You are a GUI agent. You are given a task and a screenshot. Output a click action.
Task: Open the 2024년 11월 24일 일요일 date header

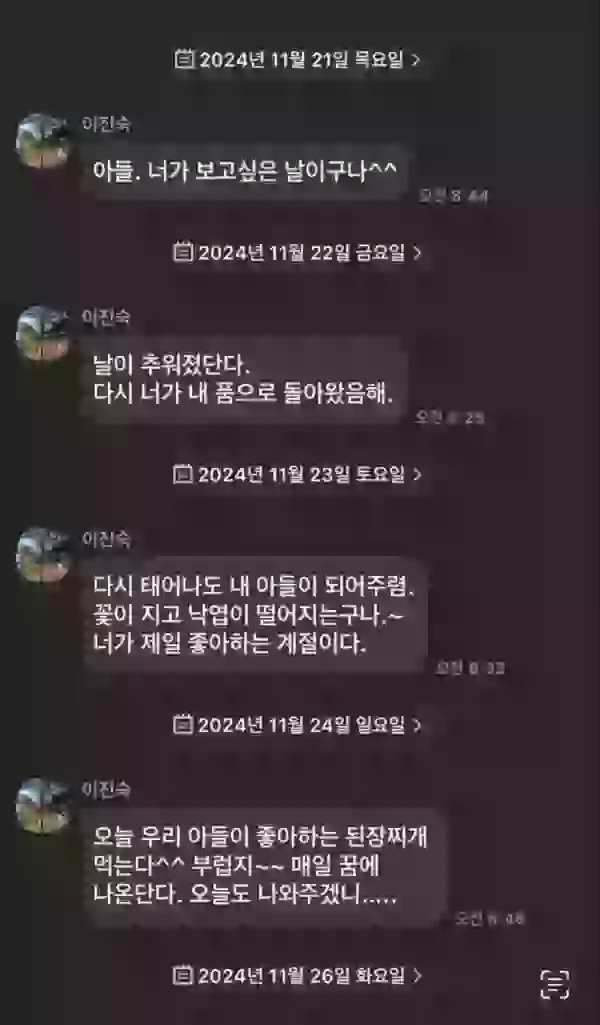point(298,725)
